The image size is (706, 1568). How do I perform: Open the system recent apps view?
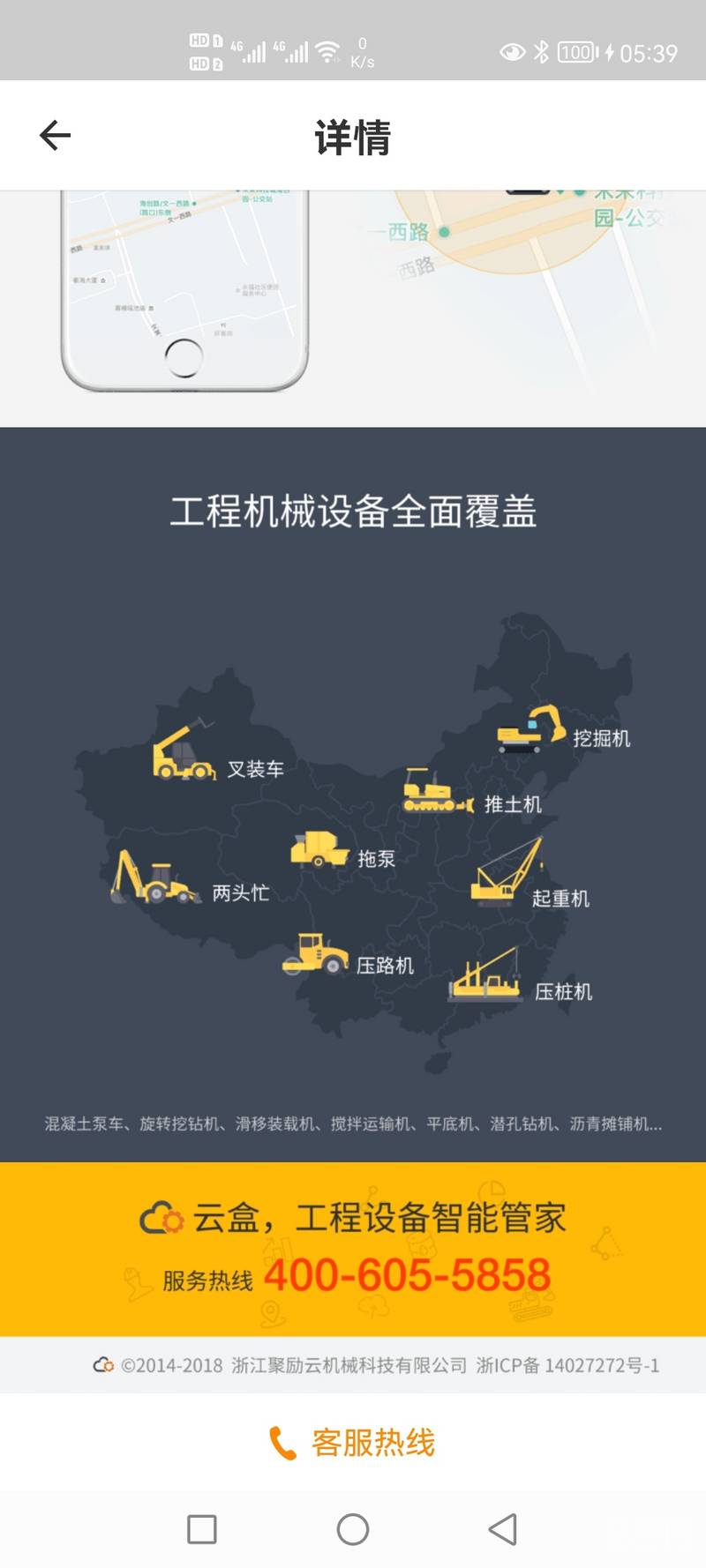[202, 1529]
